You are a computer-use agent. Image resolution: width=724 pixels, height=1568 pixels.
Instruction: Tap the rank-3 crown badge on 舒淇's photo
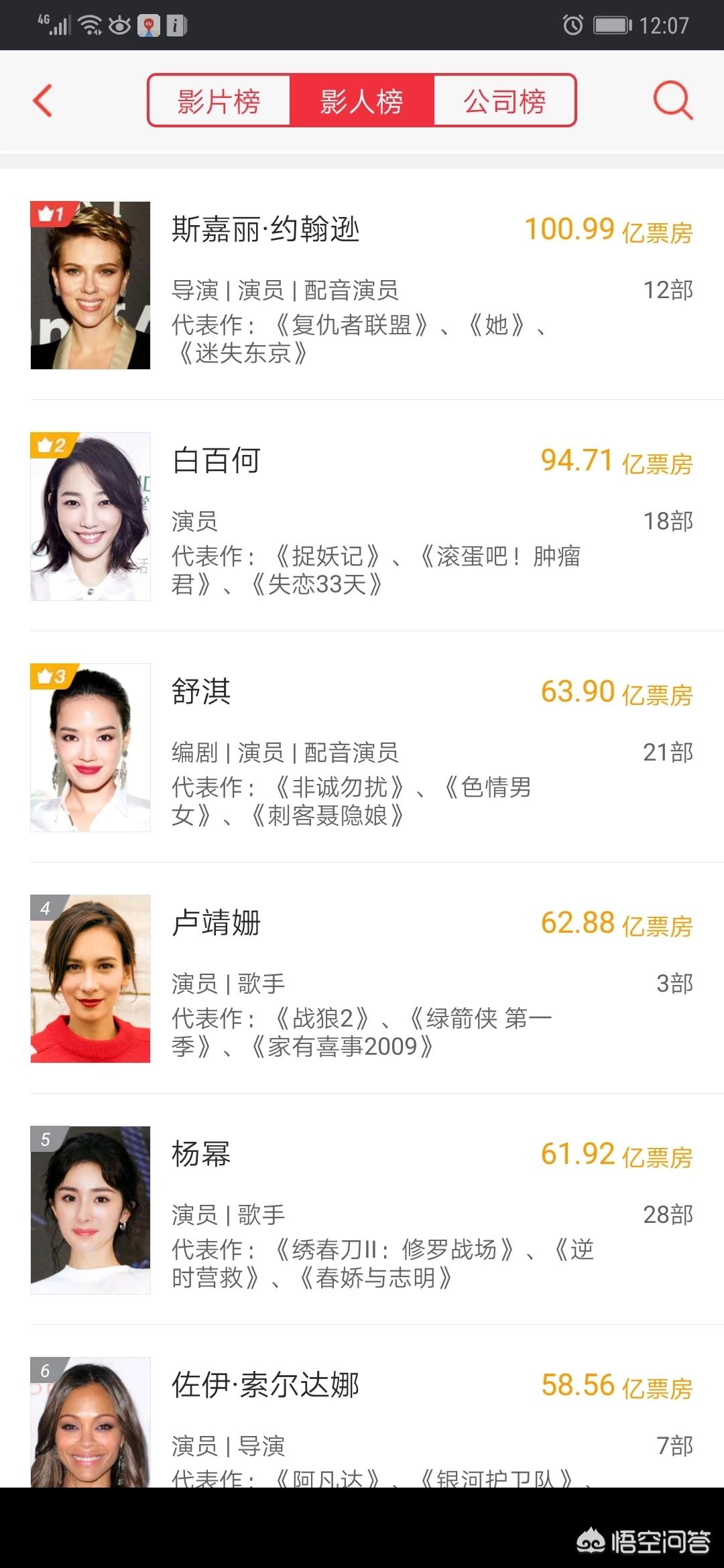pyautogui.click(x=48, y=675)
